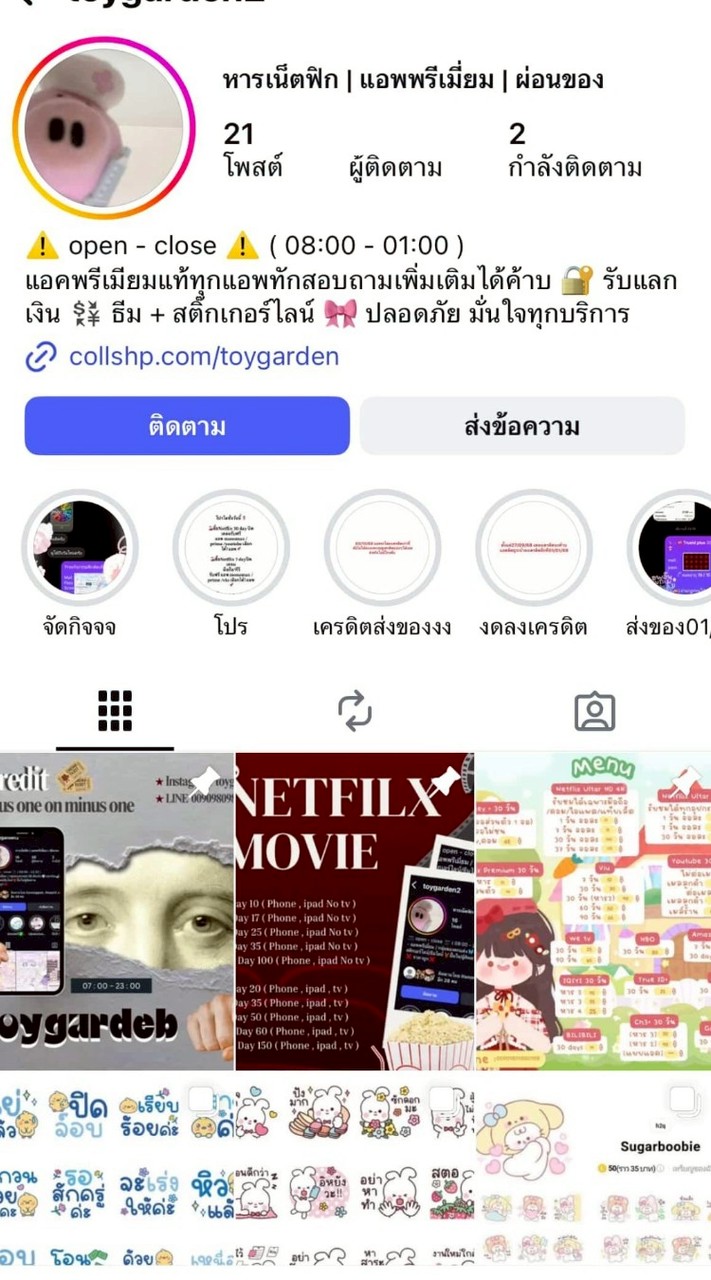The width and height of the screenshot is (711, 1280).
Task: Open the งดลงเครดิต story highlight
Action: click(x=533, y=547)
